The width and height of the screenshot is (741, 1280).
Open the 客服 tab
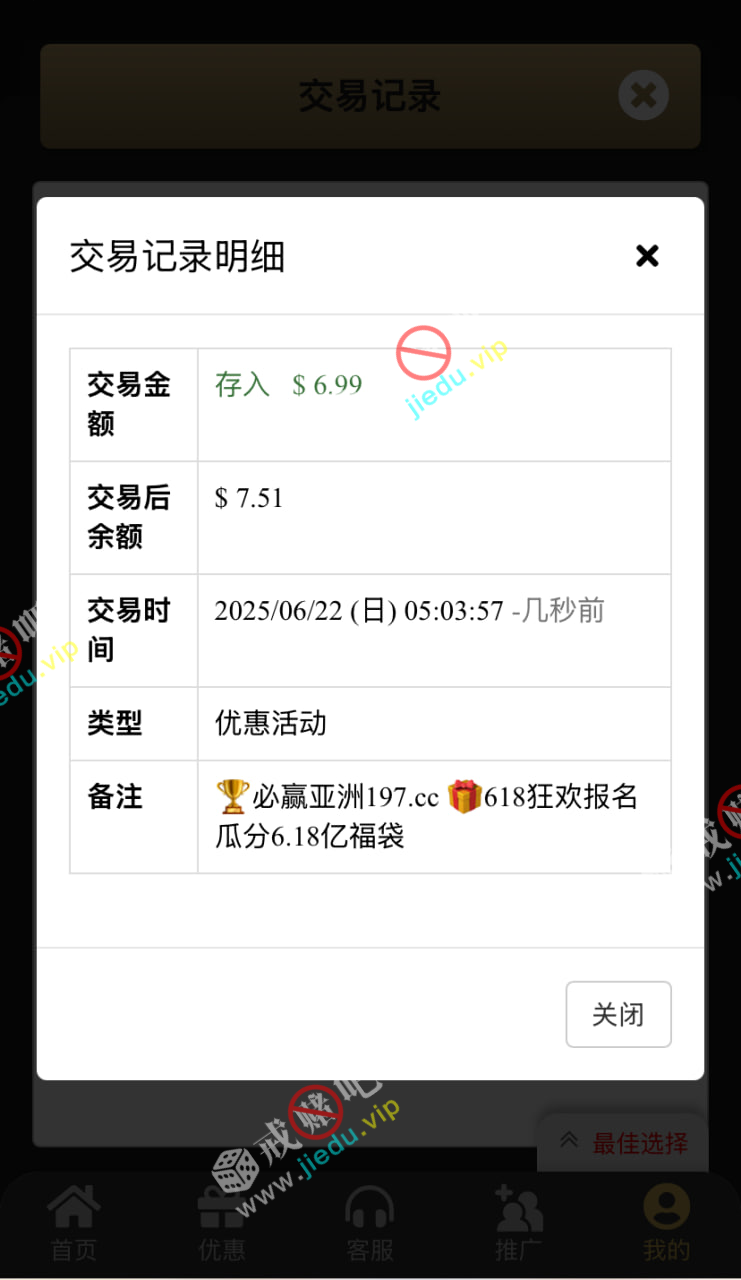point(369,1222)
